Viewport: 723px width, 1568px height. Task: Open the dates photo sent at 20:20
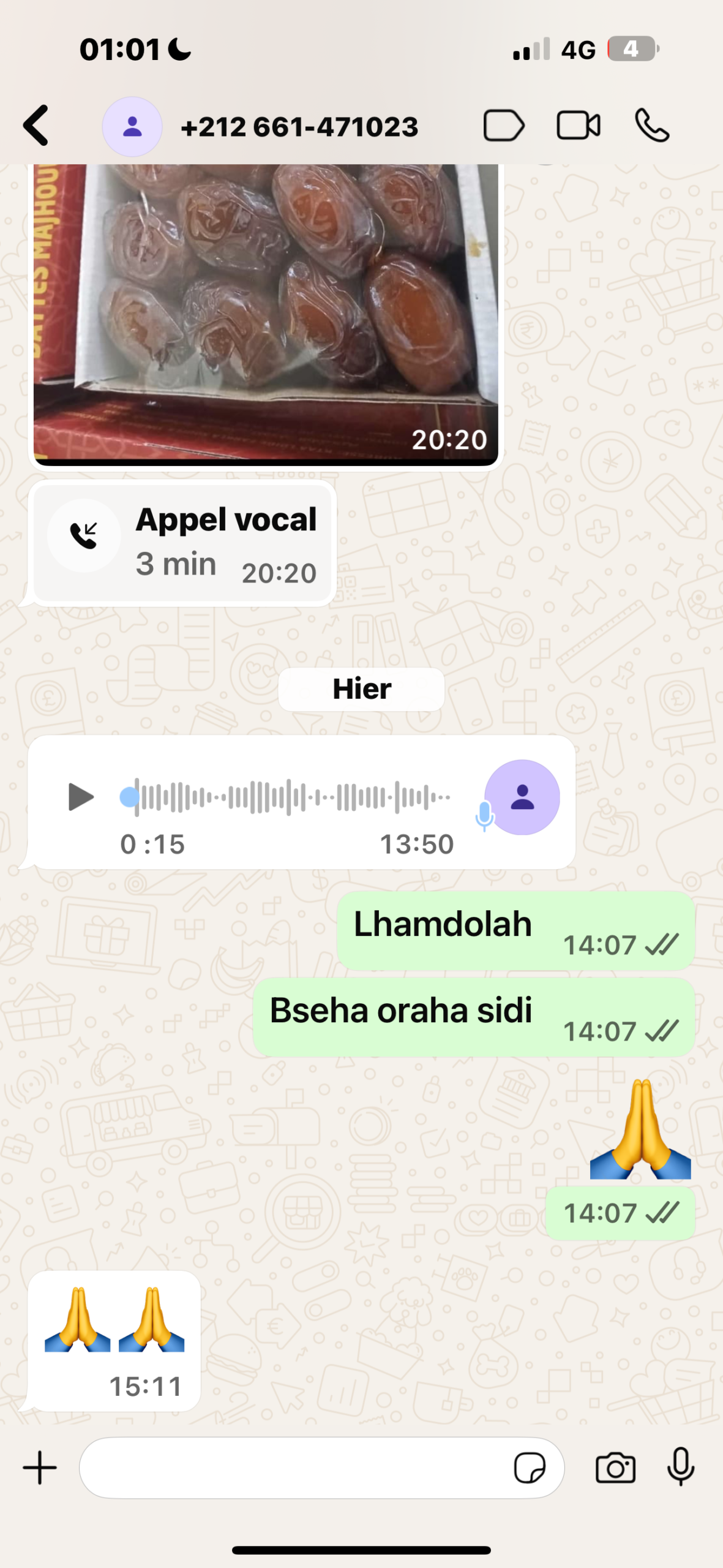coord(265,312)
